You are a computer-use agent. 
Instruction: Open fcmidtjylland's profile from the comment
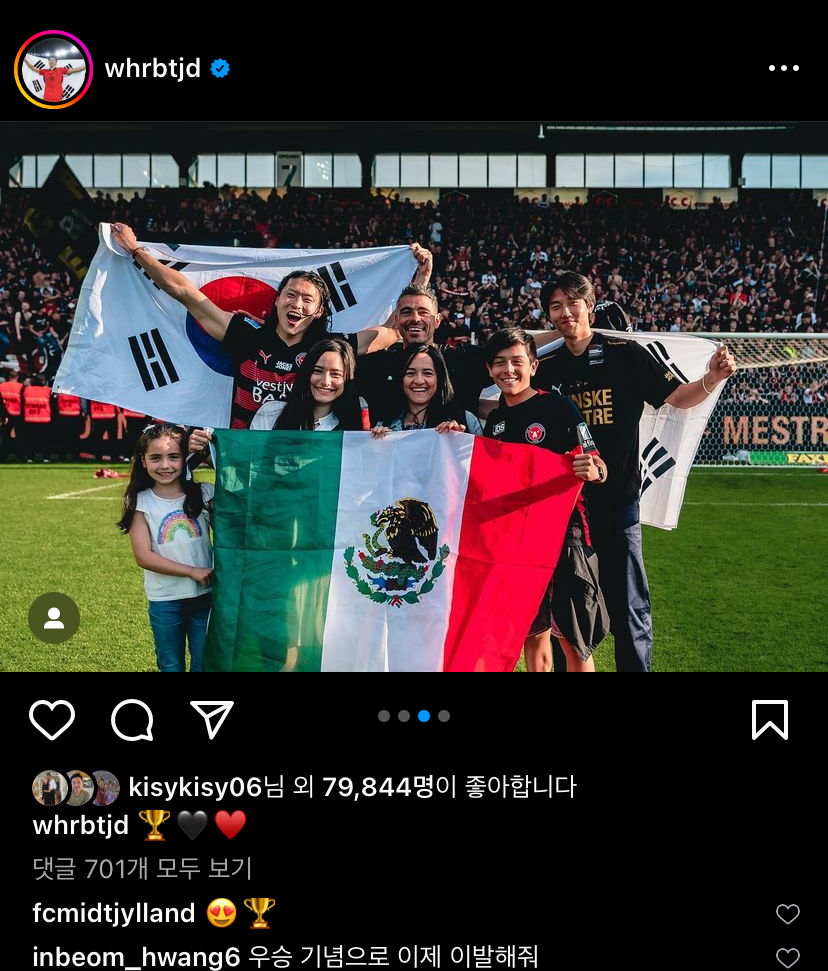(114, 913)
